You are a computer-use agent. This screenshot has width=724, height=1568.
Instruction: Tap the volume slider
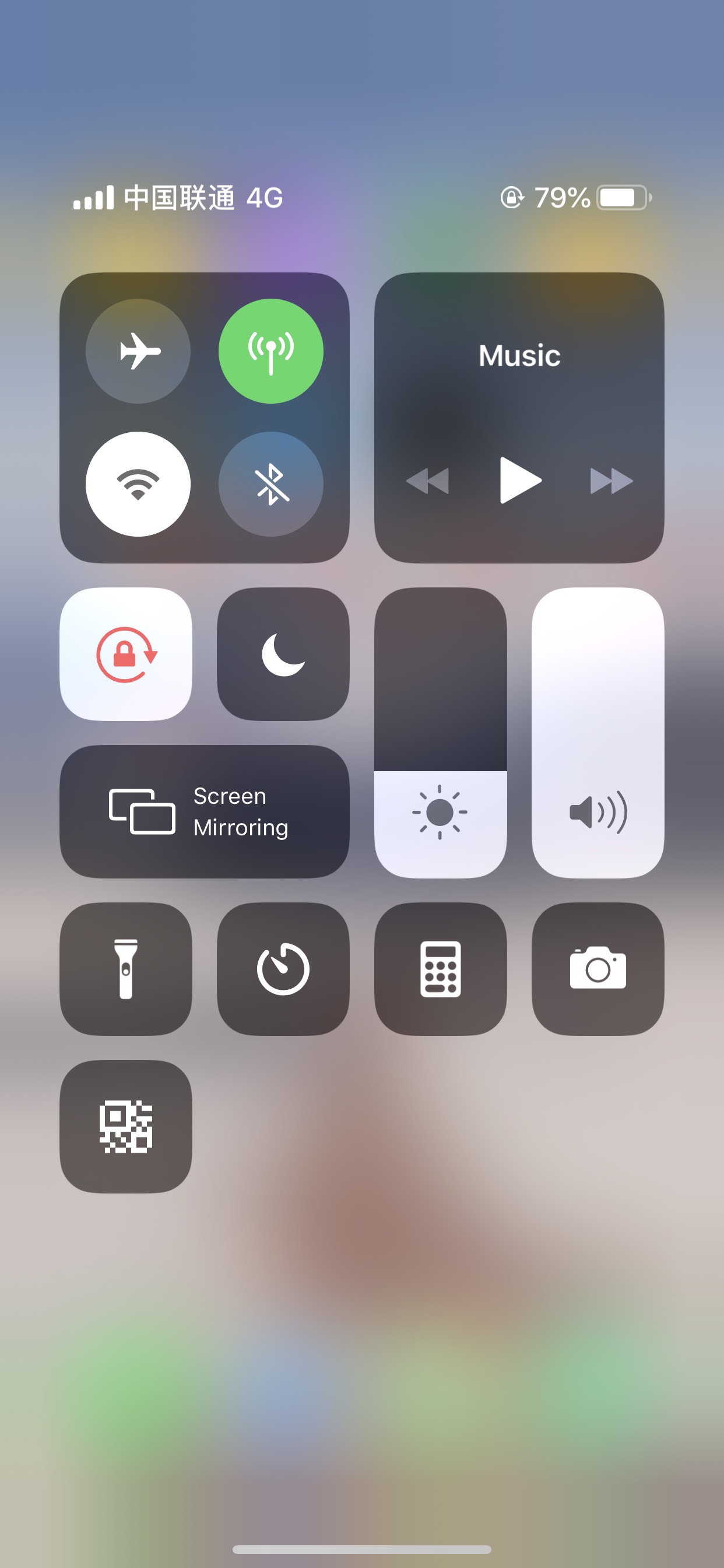(x=598, y=732)
